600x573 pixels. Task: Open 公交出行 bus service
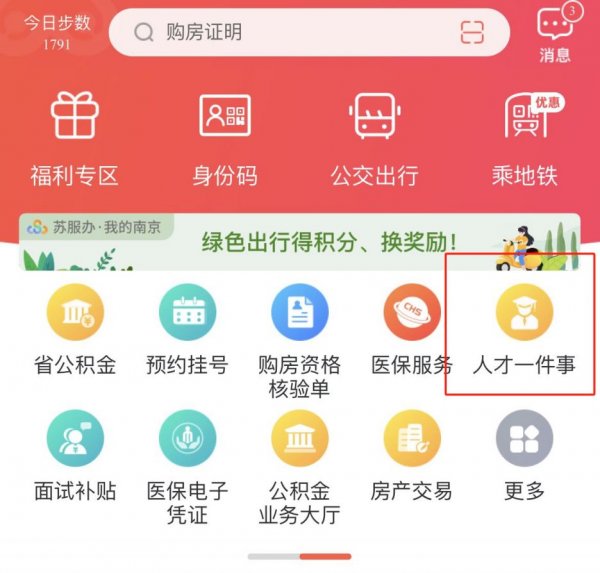(x=374, y=139)
